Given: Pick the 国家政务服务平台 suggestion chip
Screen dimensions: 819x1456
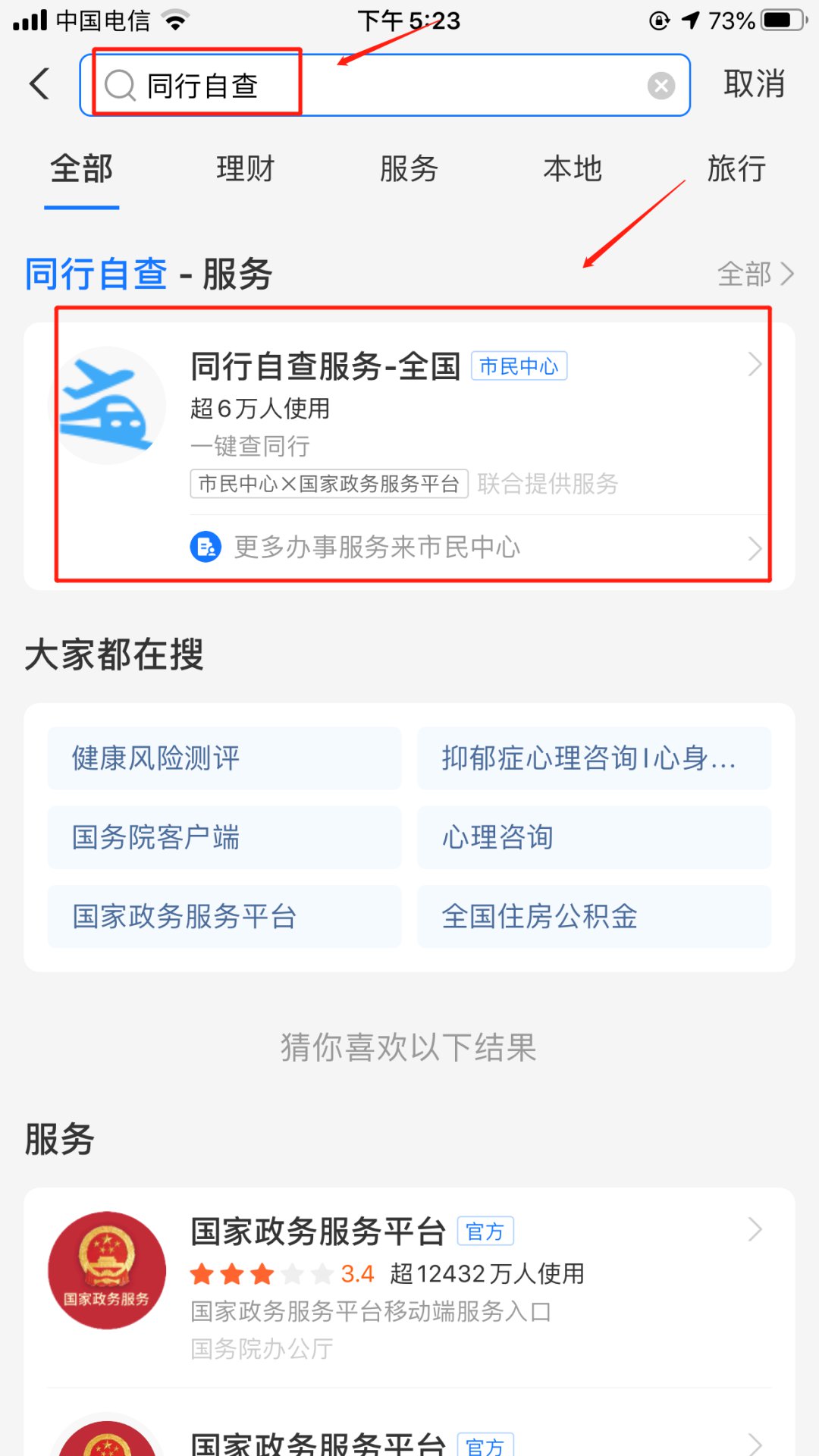Looking at the screenshot, I should pyautogui.click(x=224, y=916).
